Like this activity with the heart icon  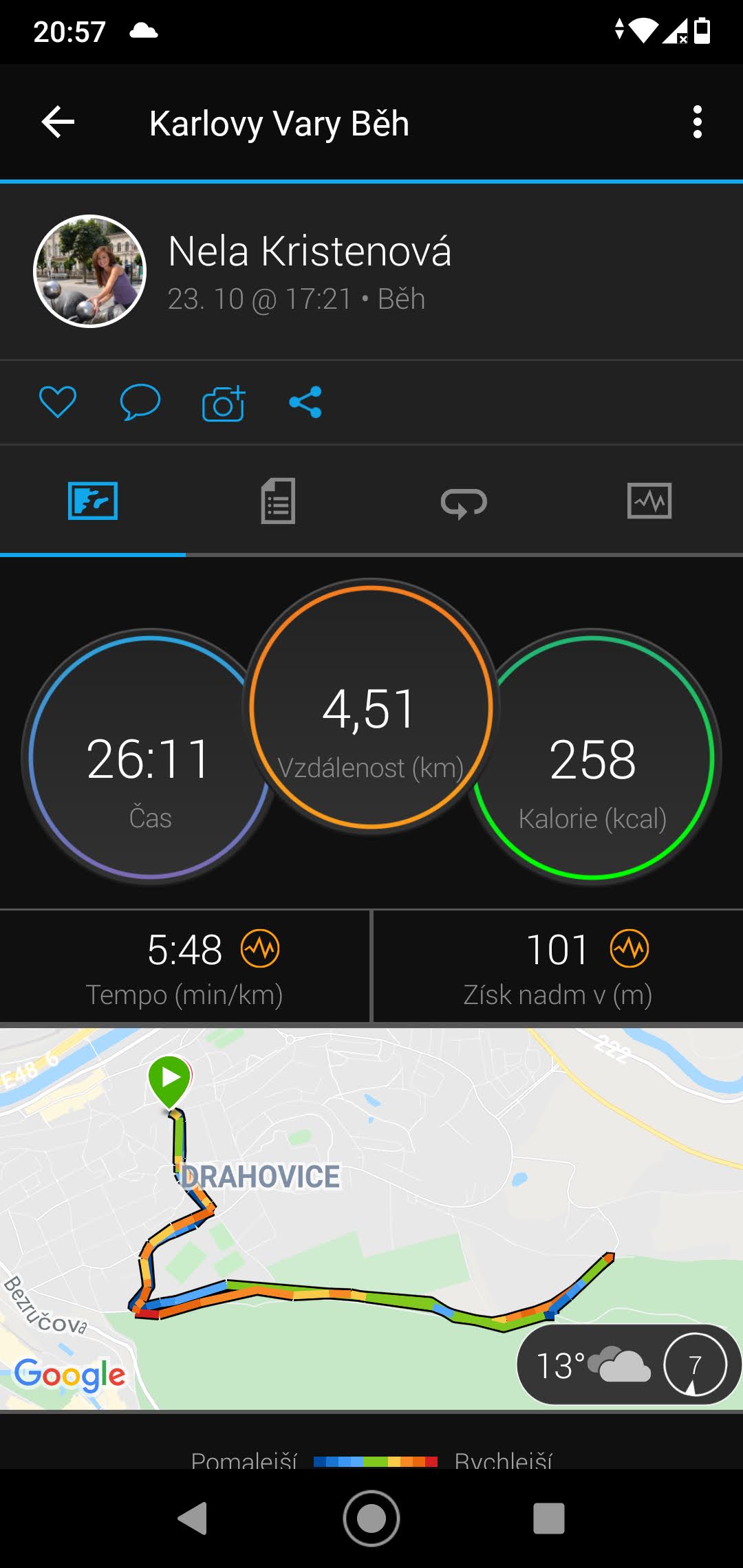click(x=58, y=402)
